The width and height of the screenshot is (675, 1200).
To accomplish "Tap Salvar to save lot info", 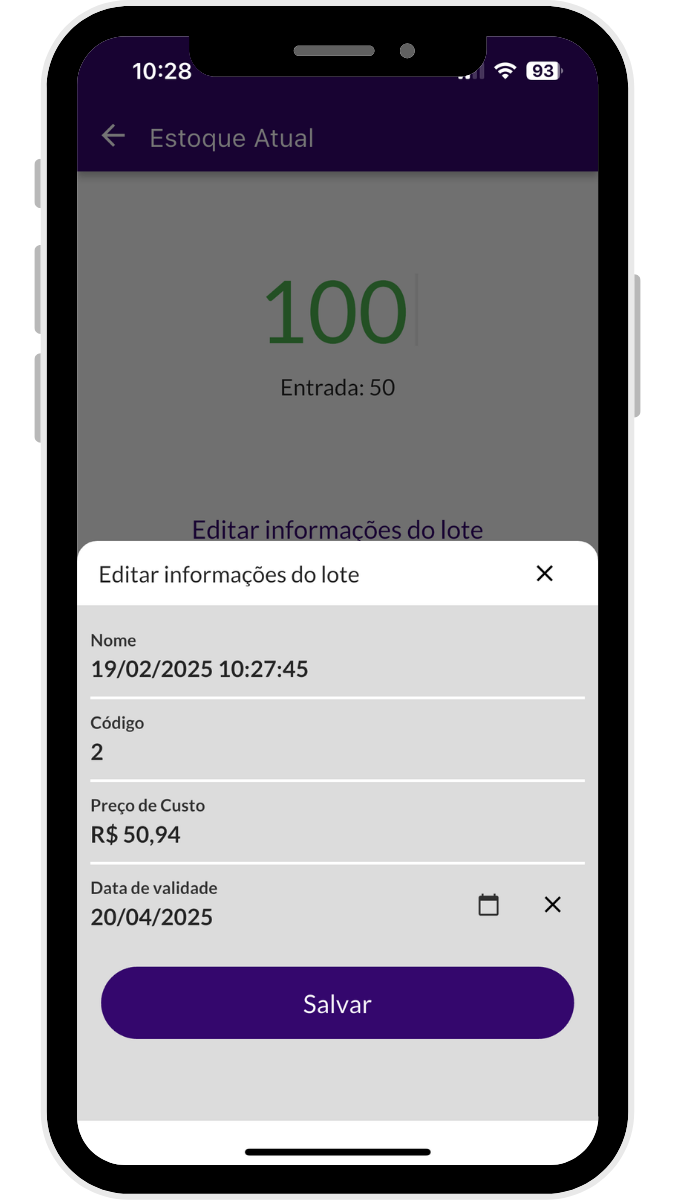I will tap(338, 1003).
